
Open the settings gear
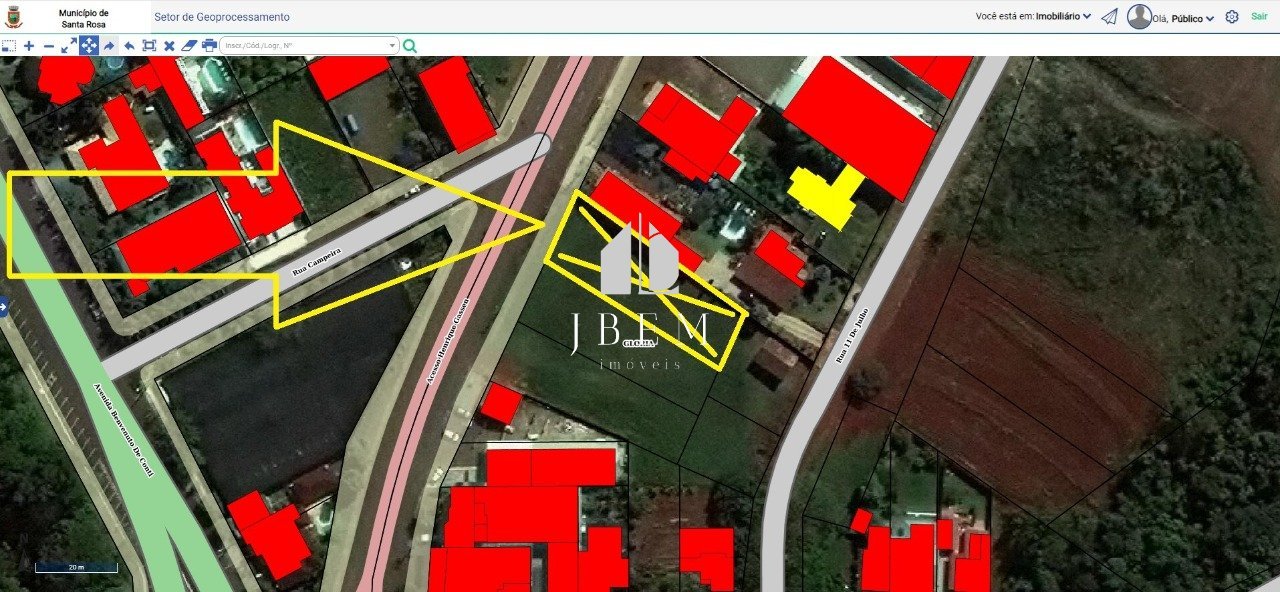[x=1232, y=17]
